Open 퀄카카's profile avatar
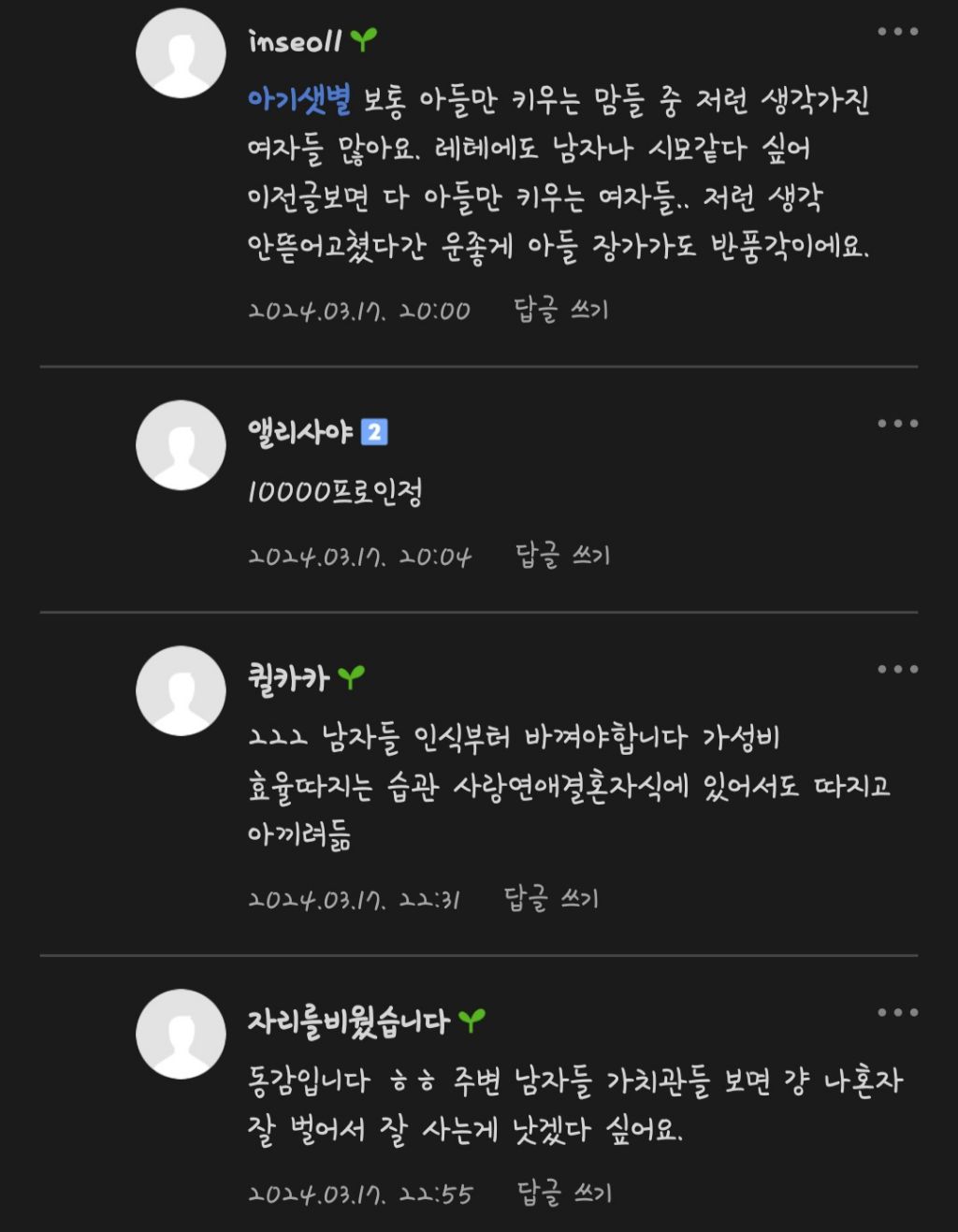 tap(181, 690)
